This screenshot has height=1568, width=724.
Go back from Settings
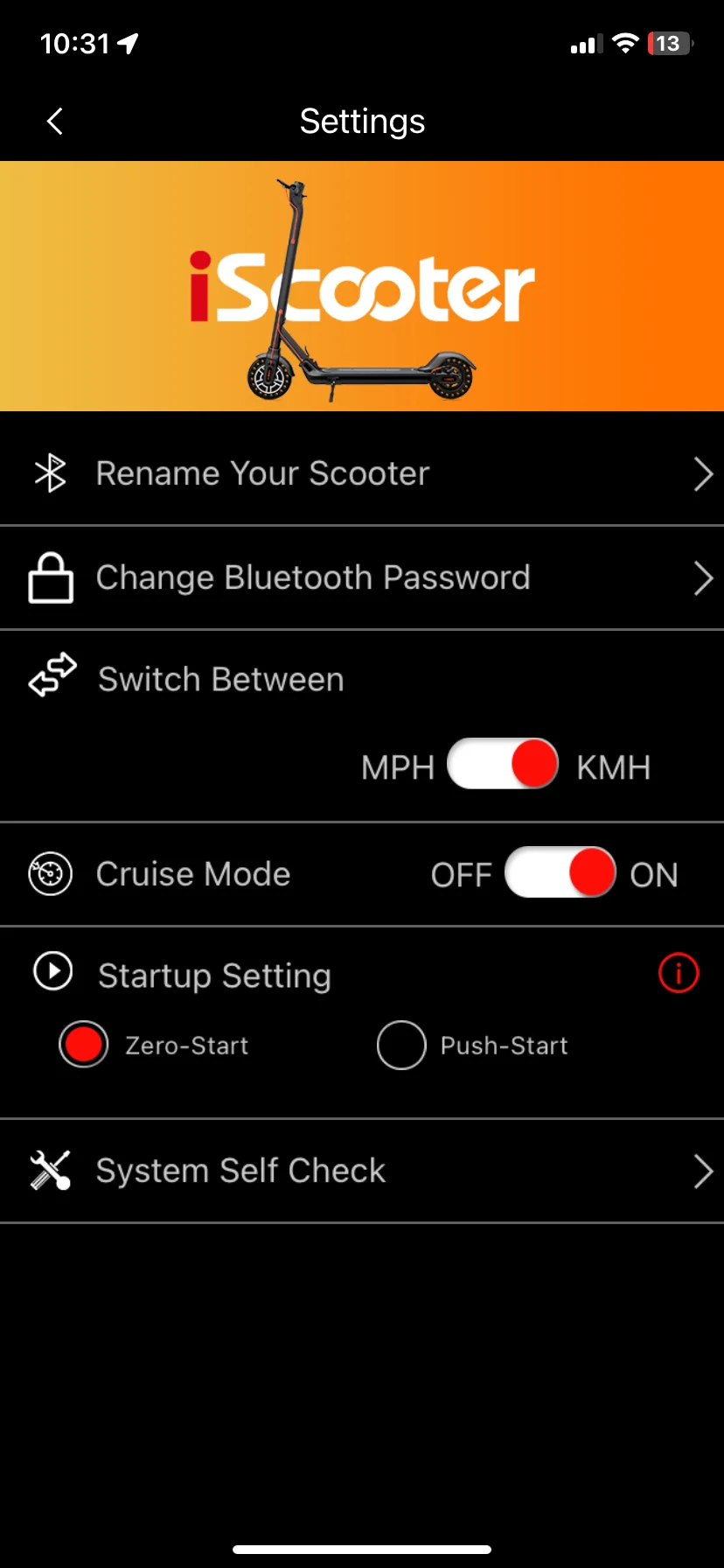click(x=55, y=122)
